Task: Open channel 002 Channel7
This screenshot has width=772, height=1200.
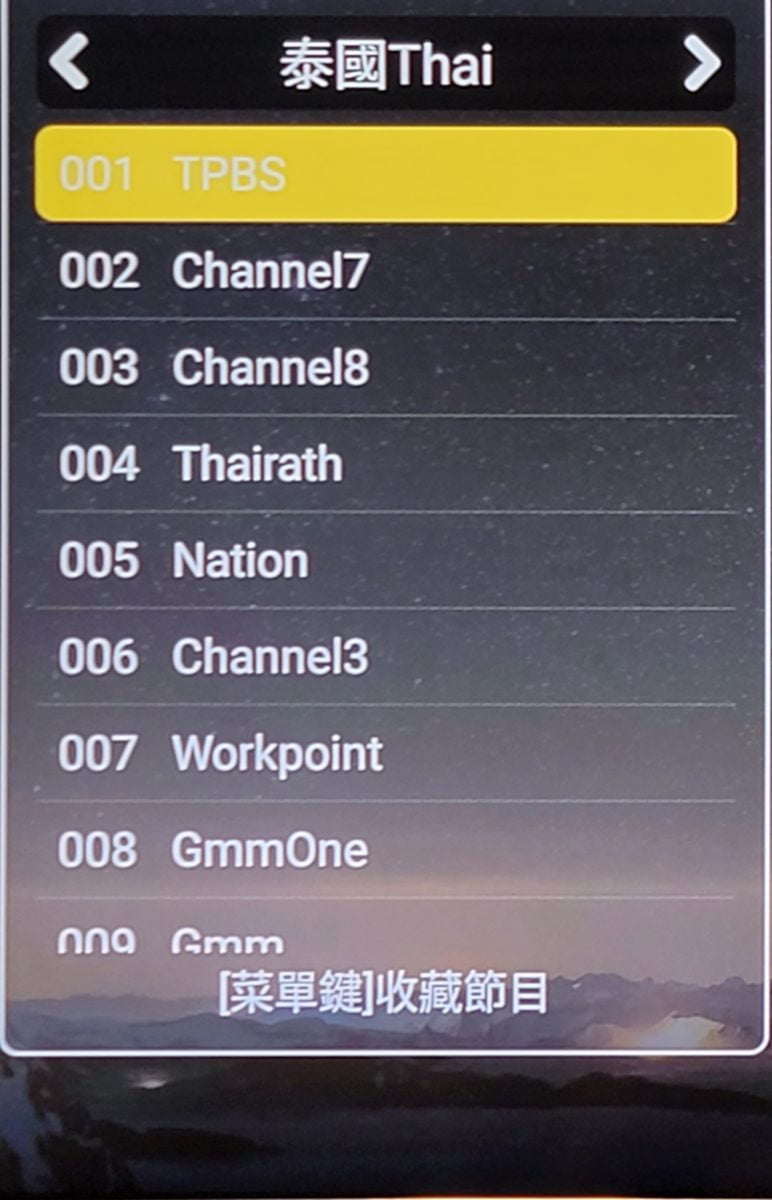Action: pyautogui.click(x=385, y=272)
